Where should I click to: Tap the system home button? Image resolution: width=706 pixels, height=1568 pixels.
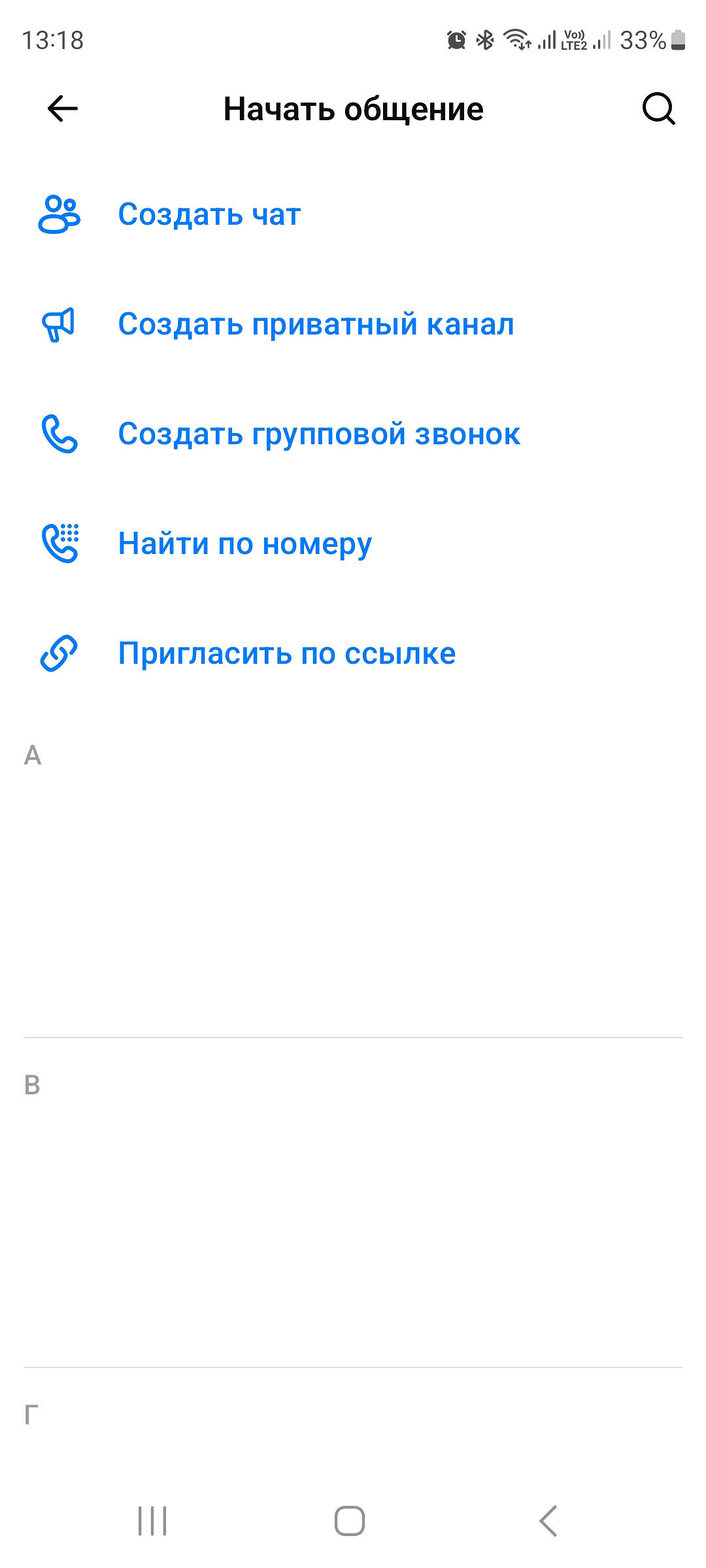[350, 1521]
